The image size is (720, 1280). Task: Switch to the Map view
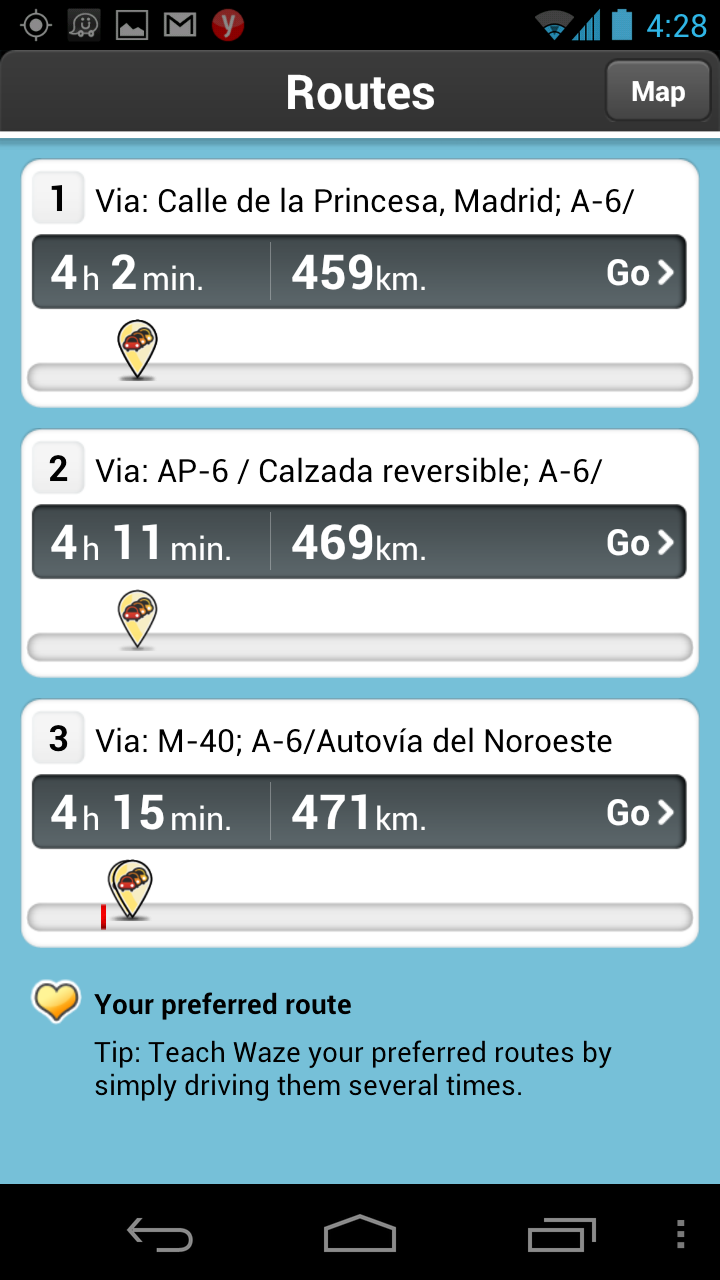(657, 92)
